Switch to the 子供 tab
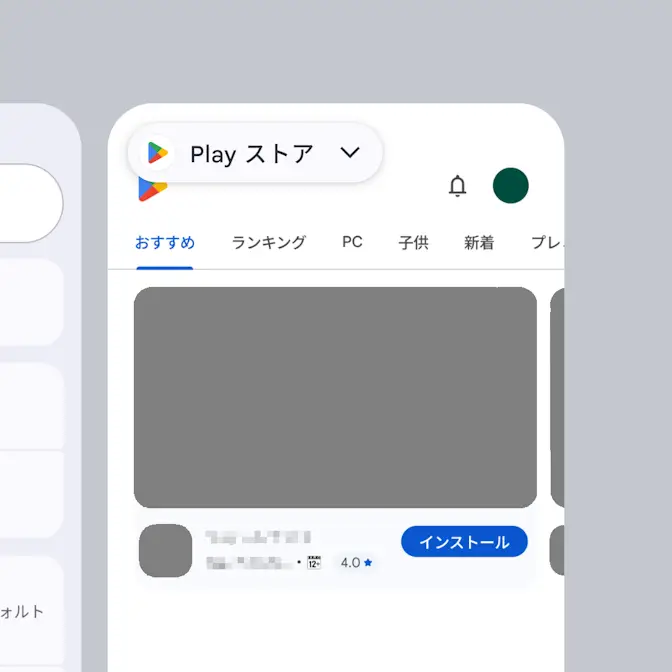Screen dimensions: 672x672 413,243
